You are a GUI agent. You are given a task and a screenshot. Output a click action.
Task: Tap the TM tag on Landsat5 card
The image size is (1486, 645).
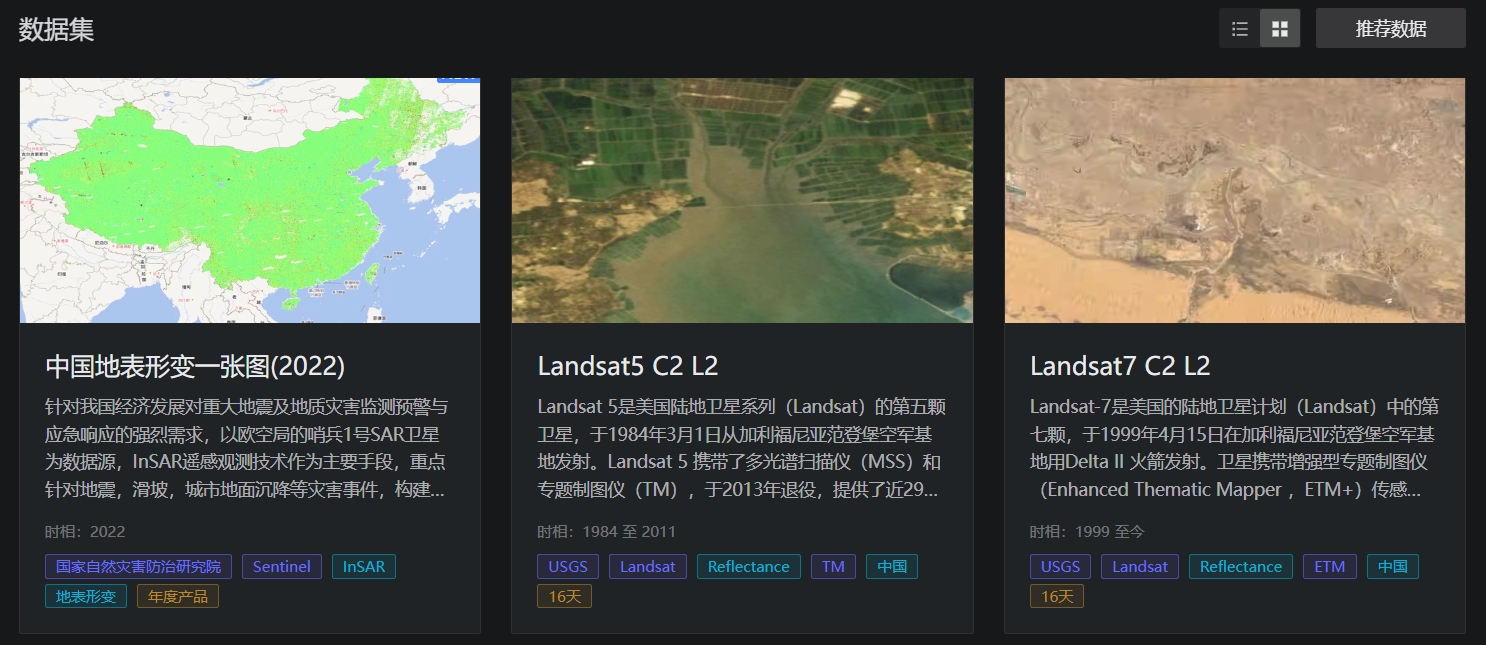coord(833,567)
